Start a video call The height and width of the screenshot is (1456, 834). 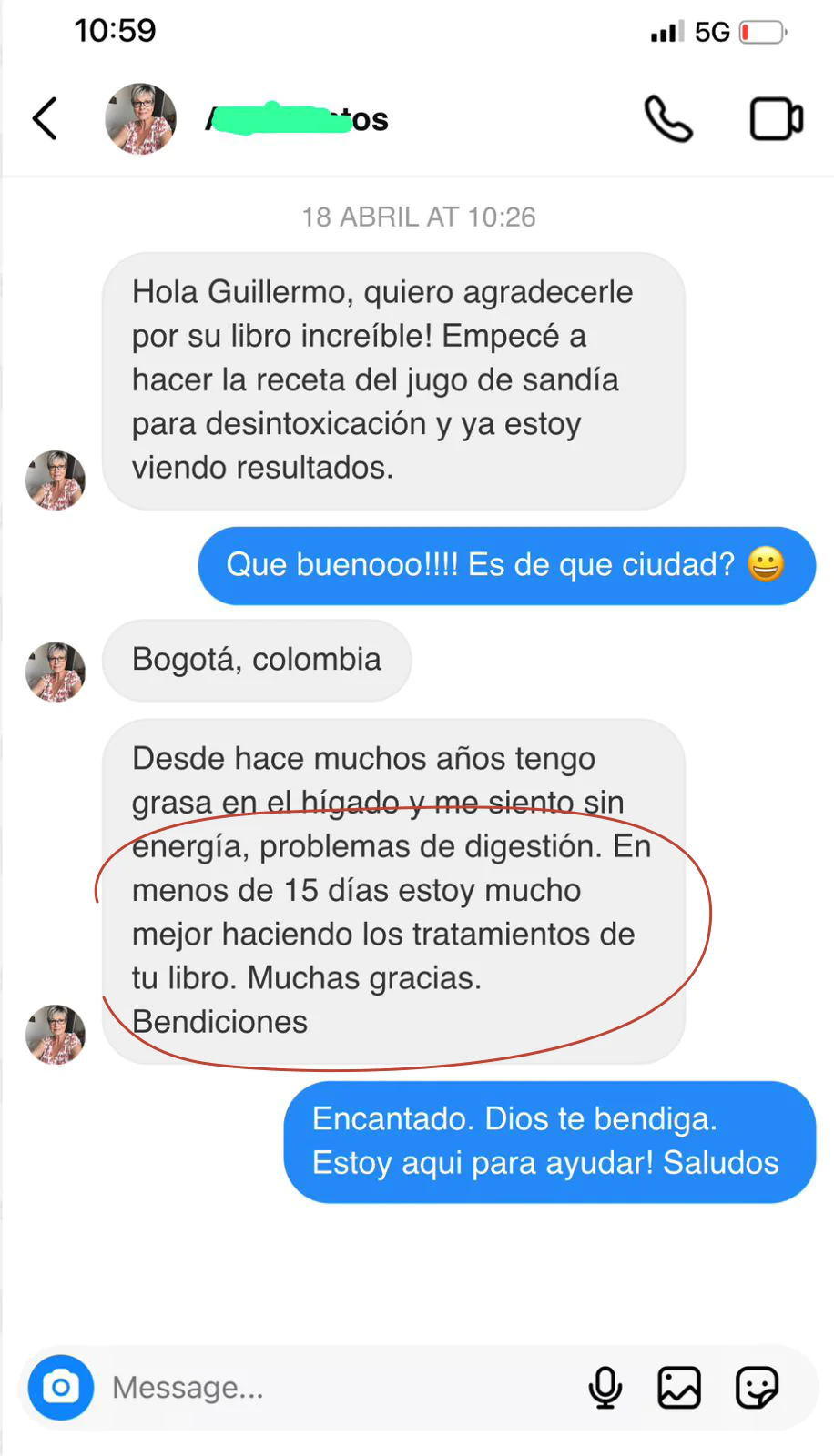[x=775, y=118]
